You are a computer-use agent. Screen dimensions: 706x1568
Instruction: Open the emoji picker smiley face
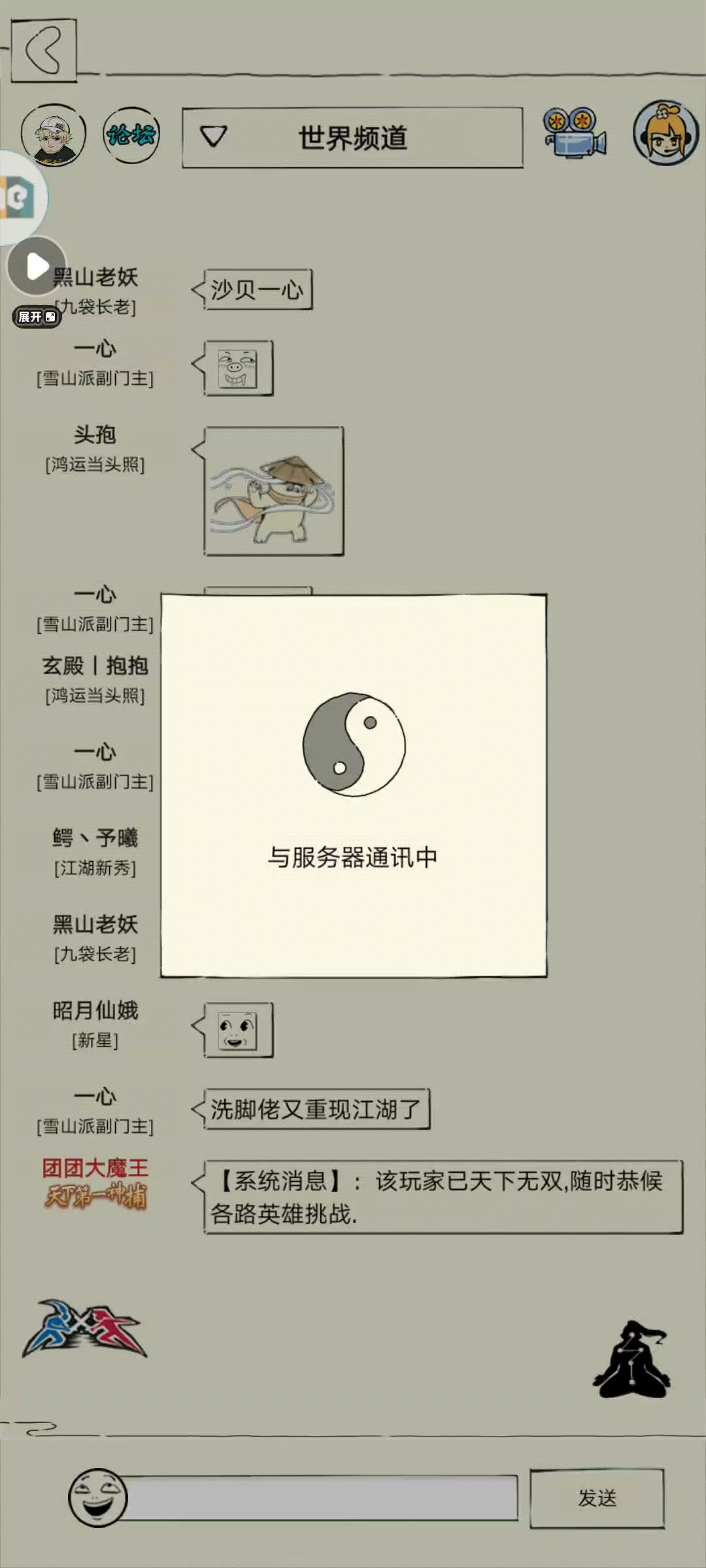click(98, 1497)
